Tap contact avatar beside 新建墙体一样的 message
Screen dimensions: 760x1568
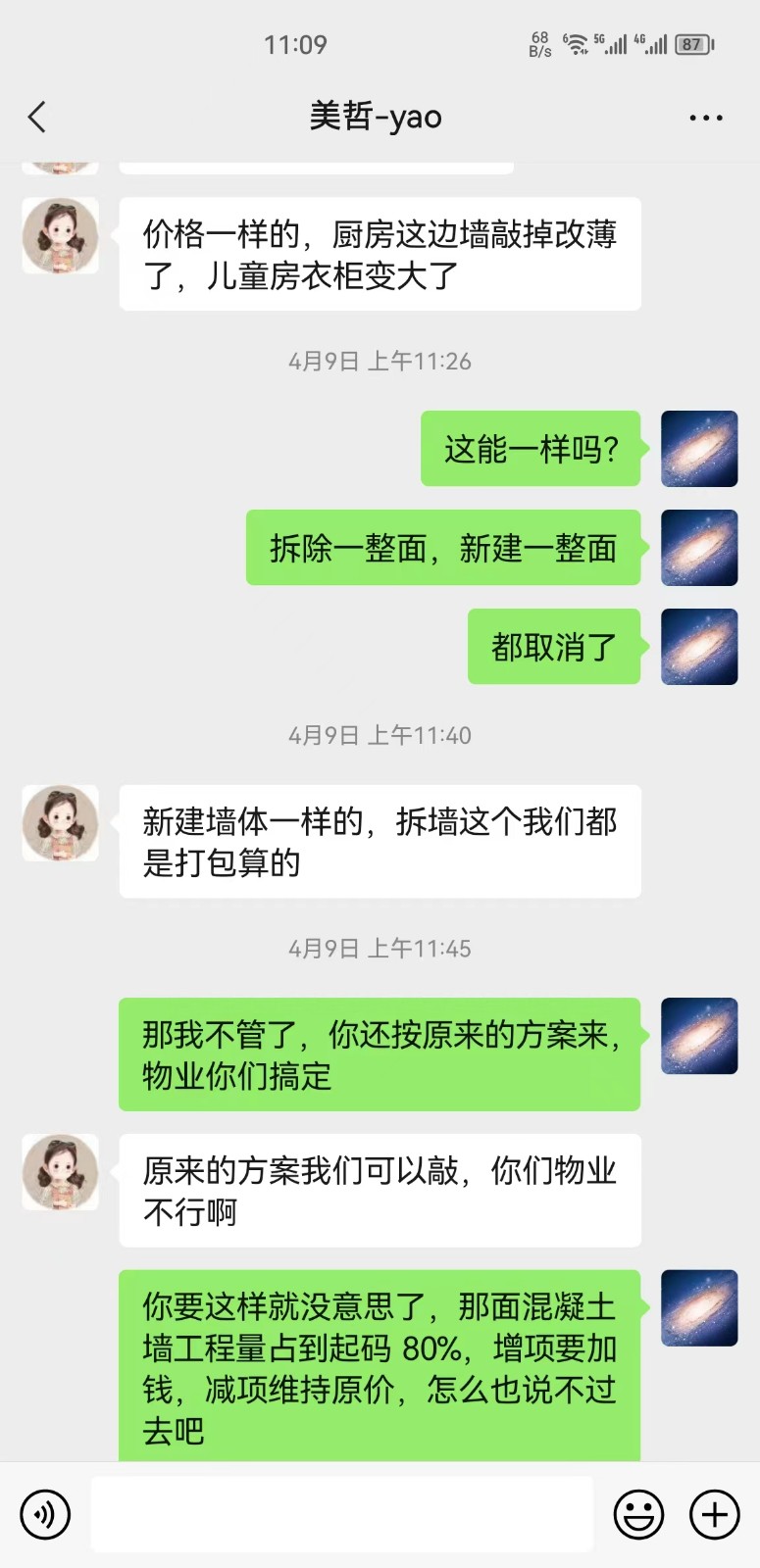[x=61, y=823]
